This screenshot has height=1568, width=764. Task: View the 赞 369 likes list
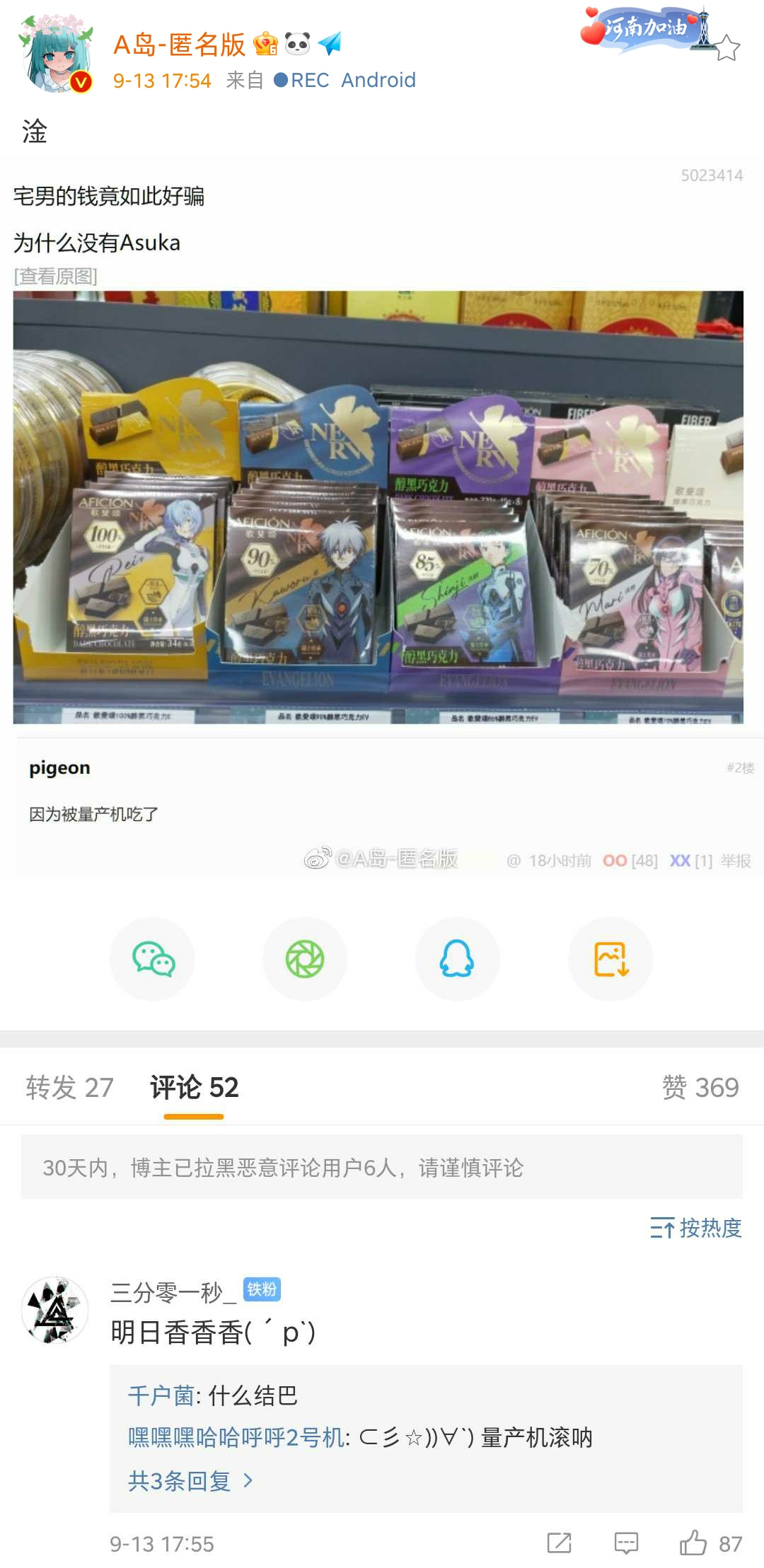700,1088
